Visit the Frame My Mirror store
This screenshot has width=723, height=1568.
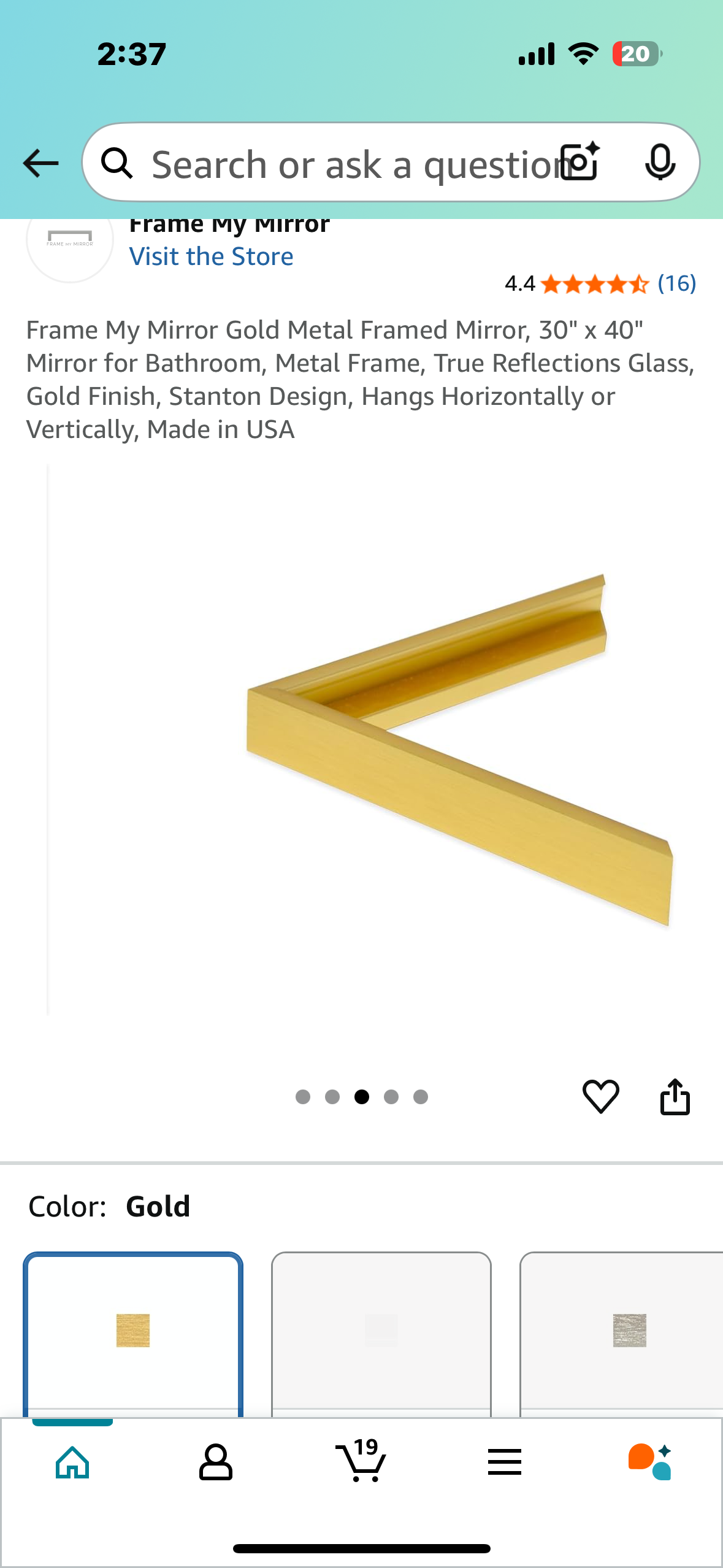(211, 256)
